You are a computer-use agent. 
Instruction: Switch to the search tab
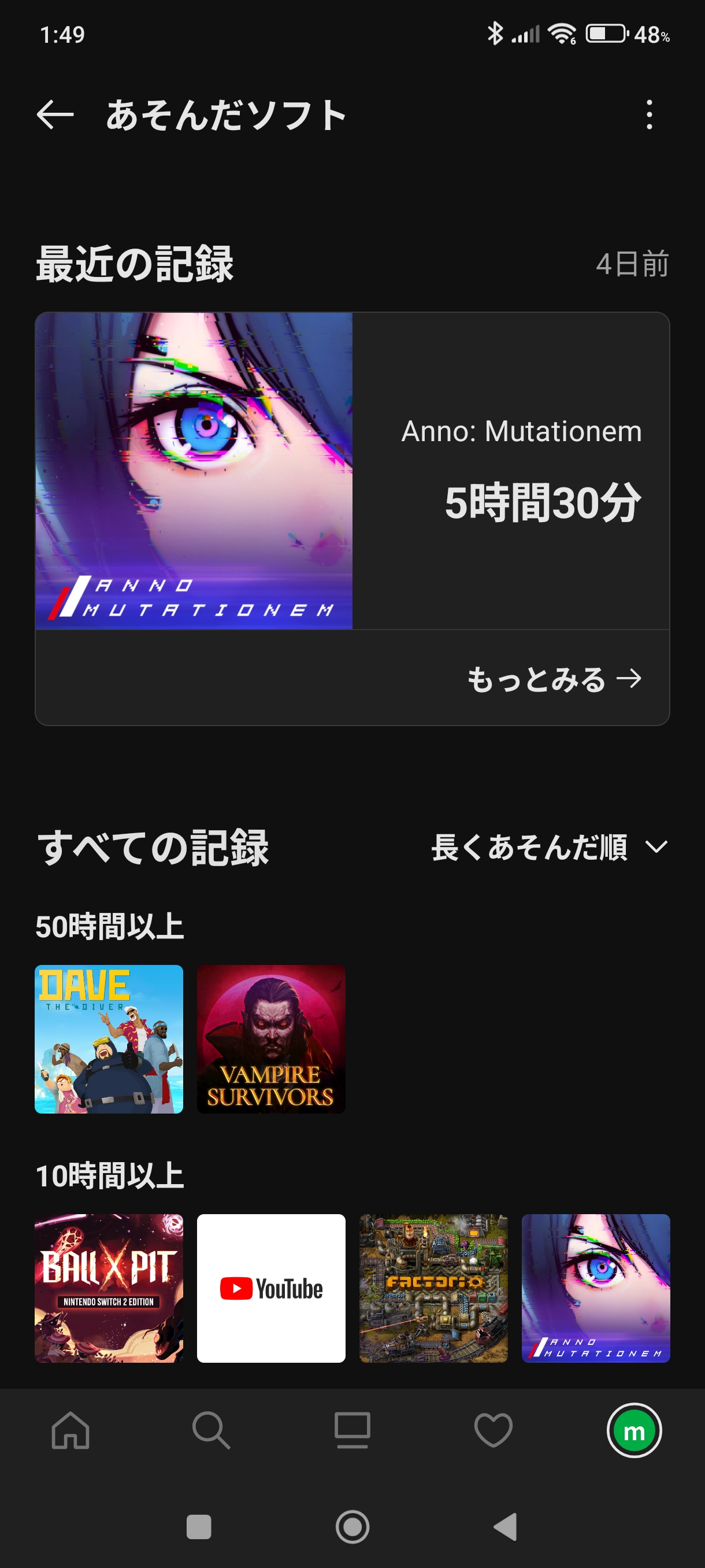[x=211, y=1430]
